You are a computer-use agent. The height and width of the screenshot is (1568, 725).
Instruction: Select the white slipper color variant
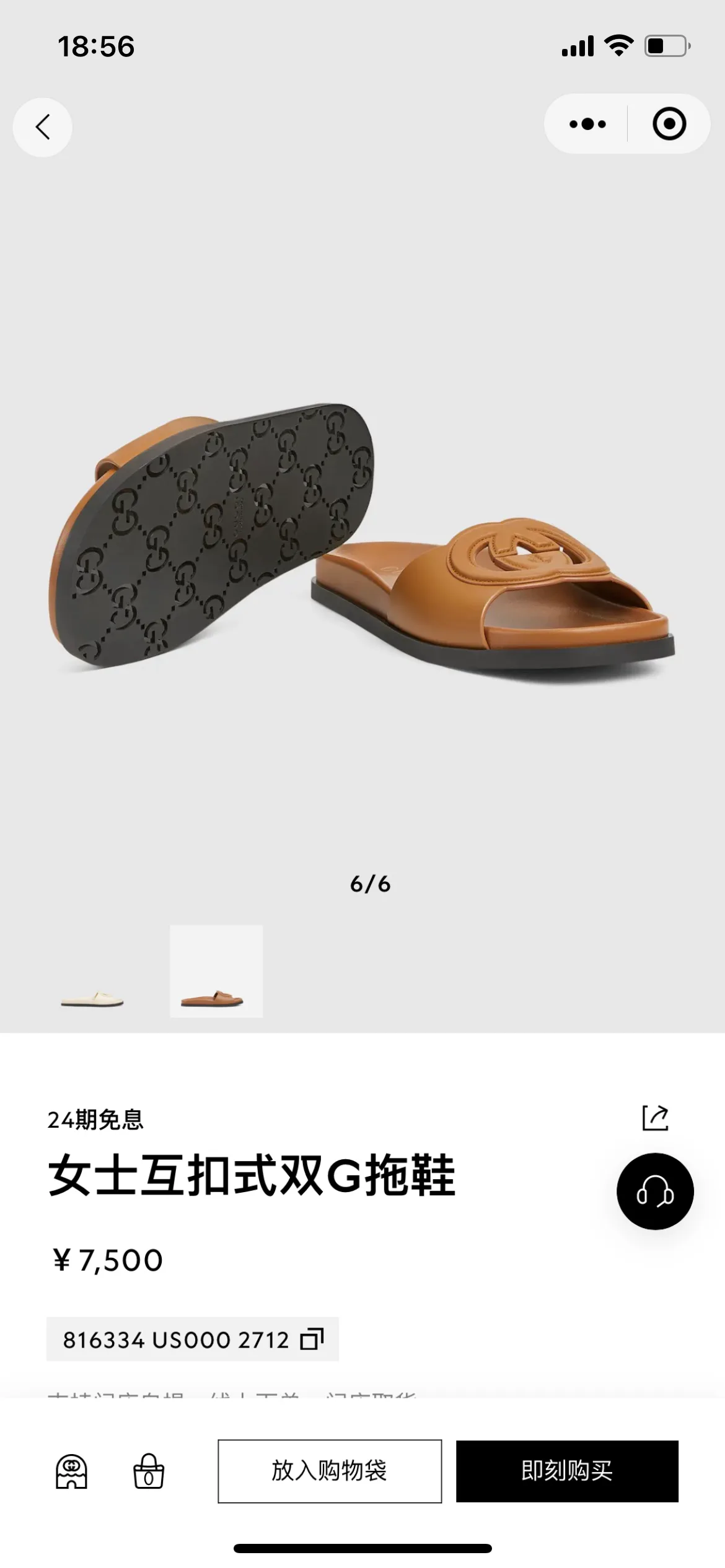92,971
